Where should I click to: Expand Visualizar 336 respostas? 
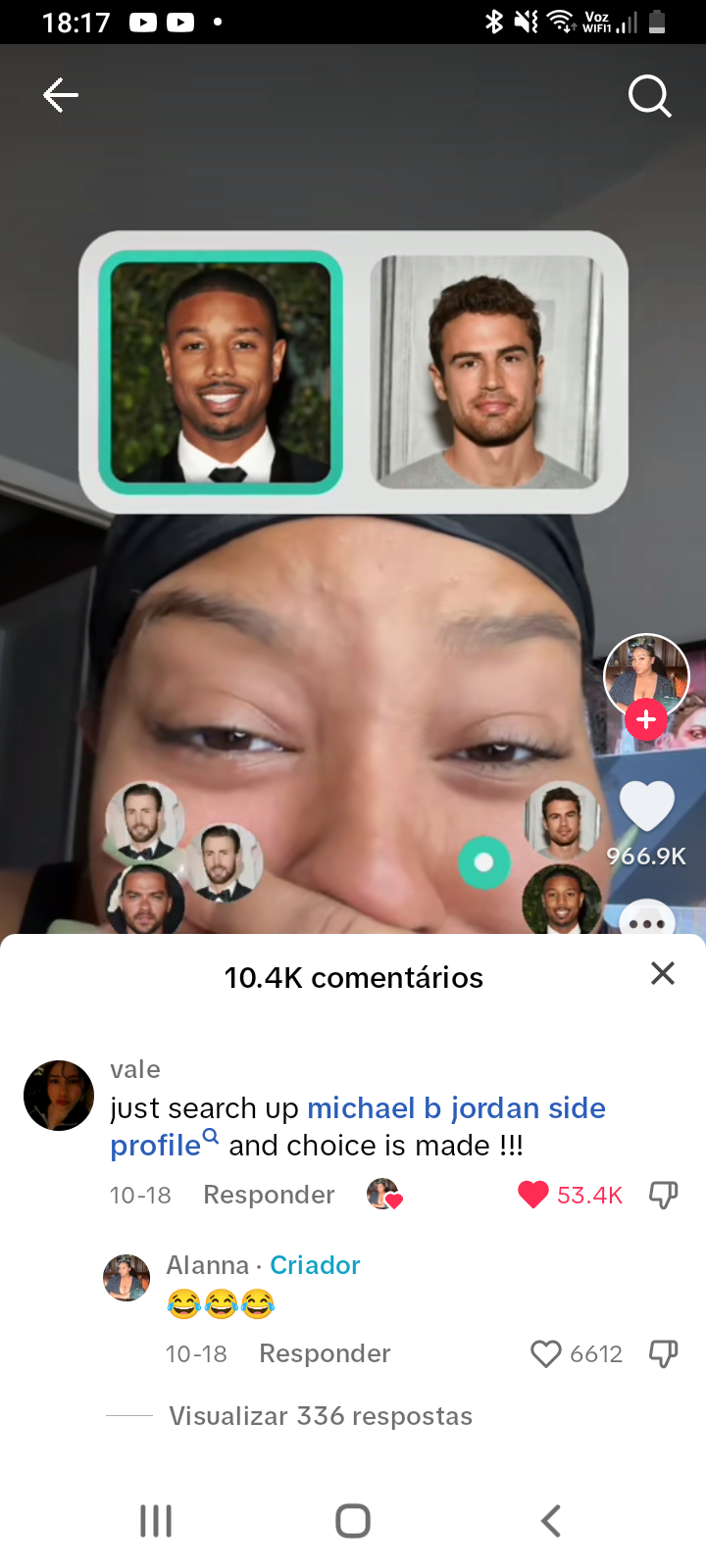click(x=321, y=1416)
